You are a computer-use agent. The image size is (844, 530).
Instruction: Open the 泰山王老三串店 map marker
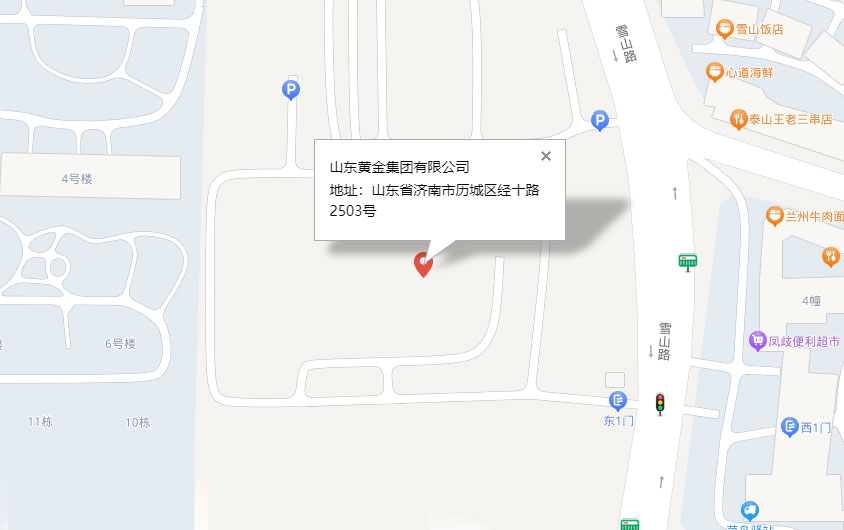(739, 119)
